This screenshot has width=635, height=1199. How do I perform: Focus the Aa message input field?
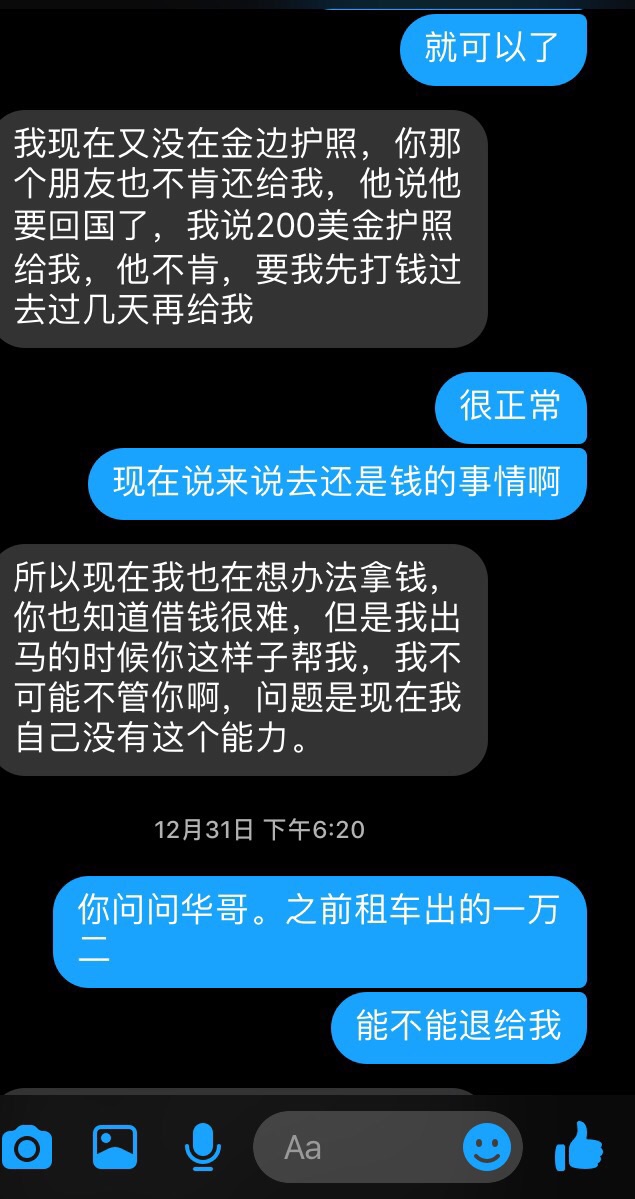tap(360, 1147)
